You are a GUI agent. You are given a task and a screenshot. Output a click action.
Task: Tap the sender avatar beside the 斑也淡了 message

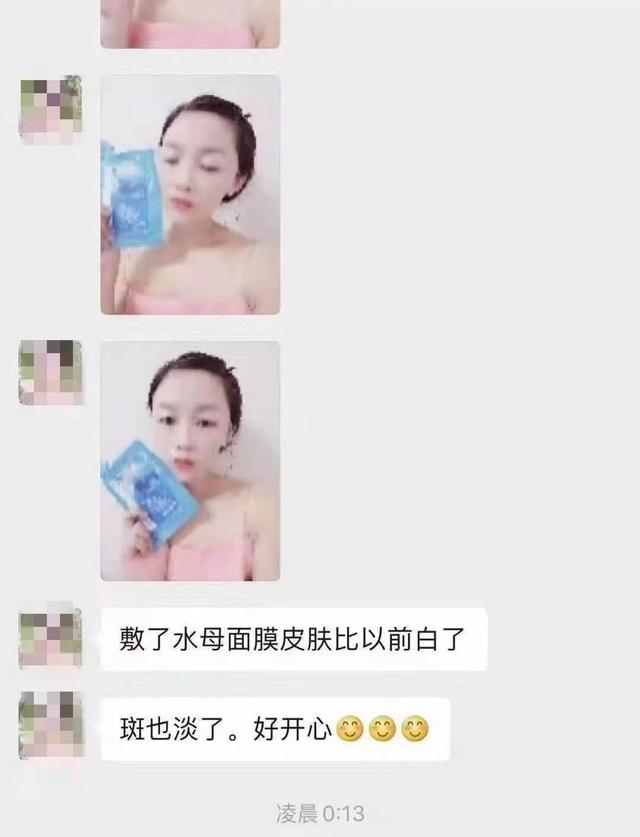click(51, 727)
